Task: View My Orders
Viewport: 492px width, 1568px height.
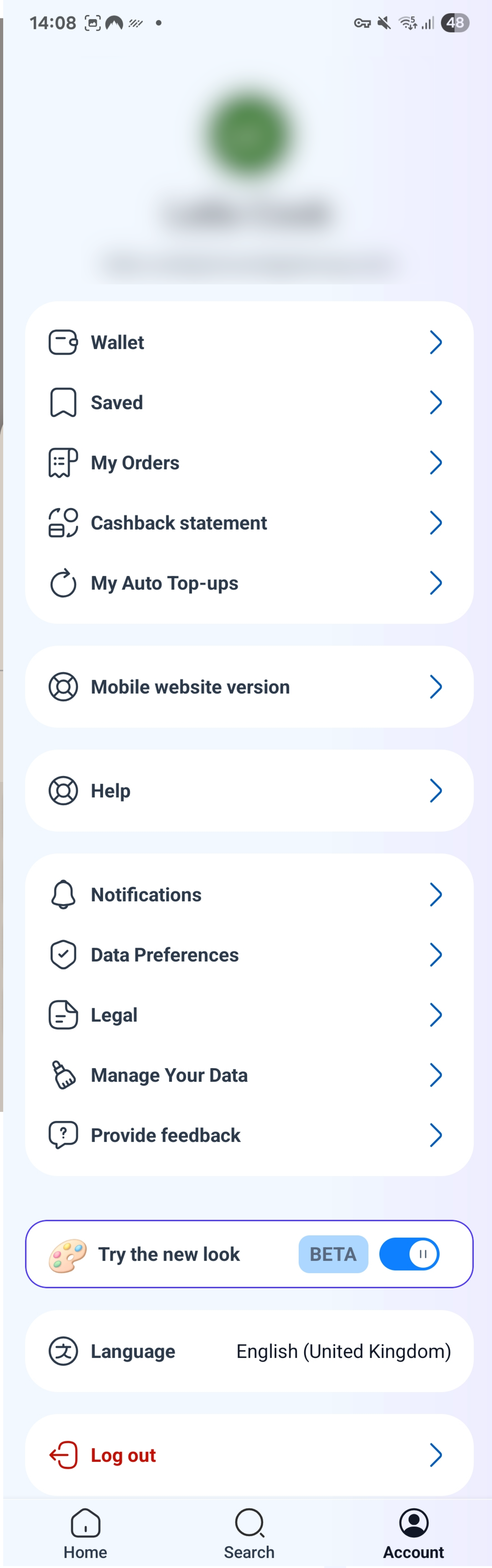Action: (249, 463)
